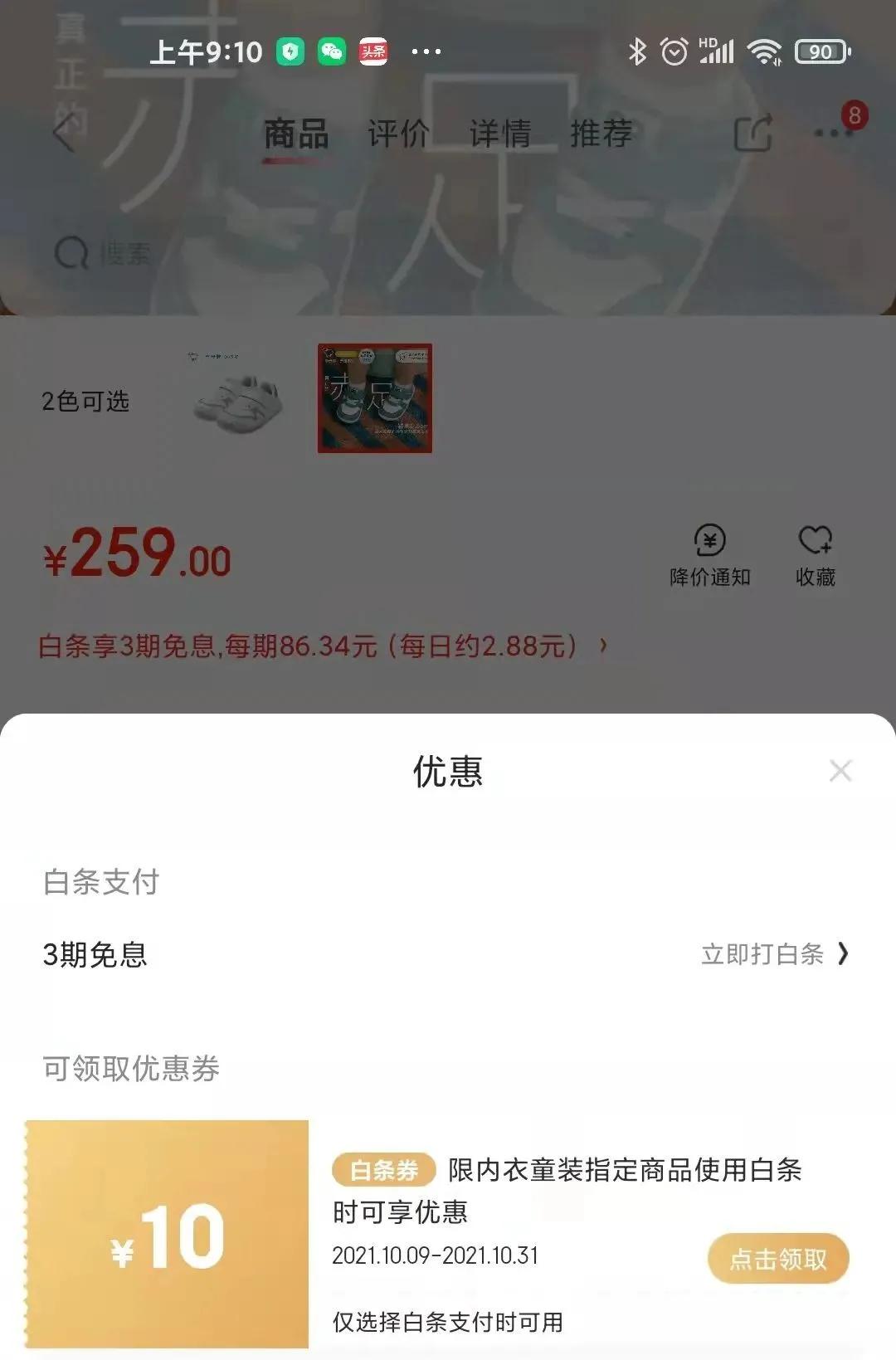Tap the share icon at top right

pyautogui.click(x=753, y=134)
